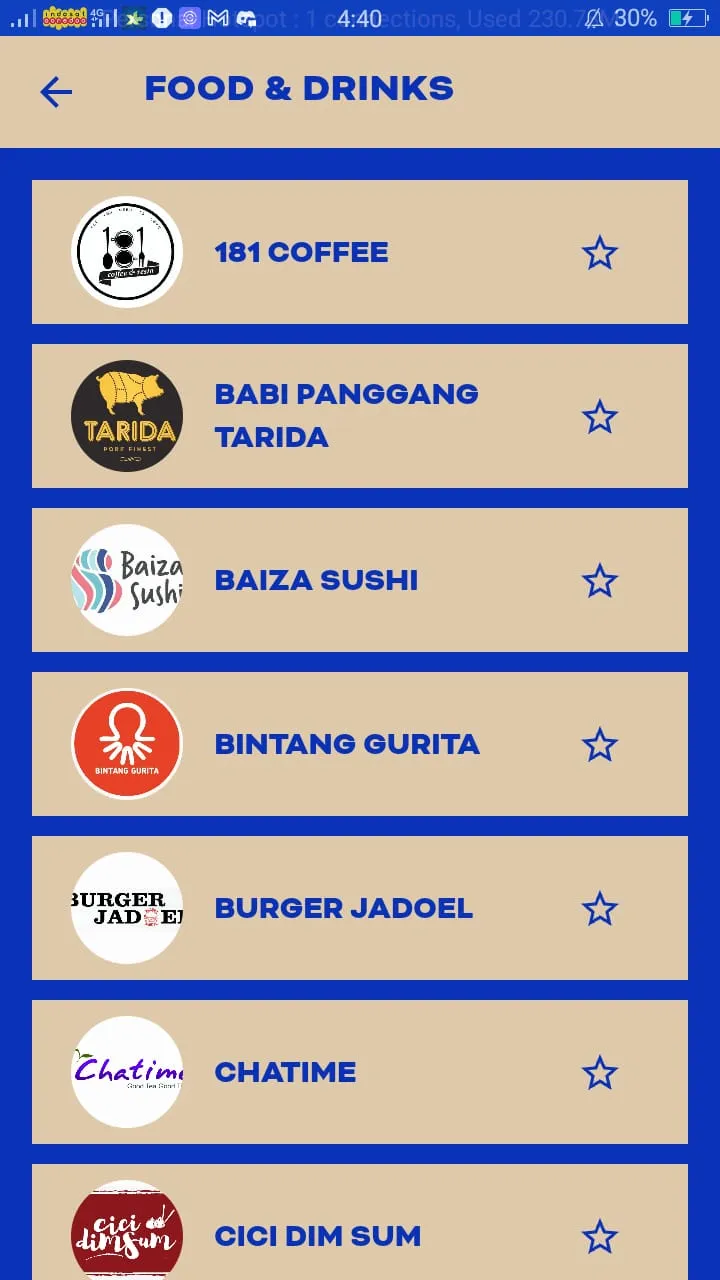Go back using the arrow icon
Screen dimensions: 720x1280
coord(56,92)
